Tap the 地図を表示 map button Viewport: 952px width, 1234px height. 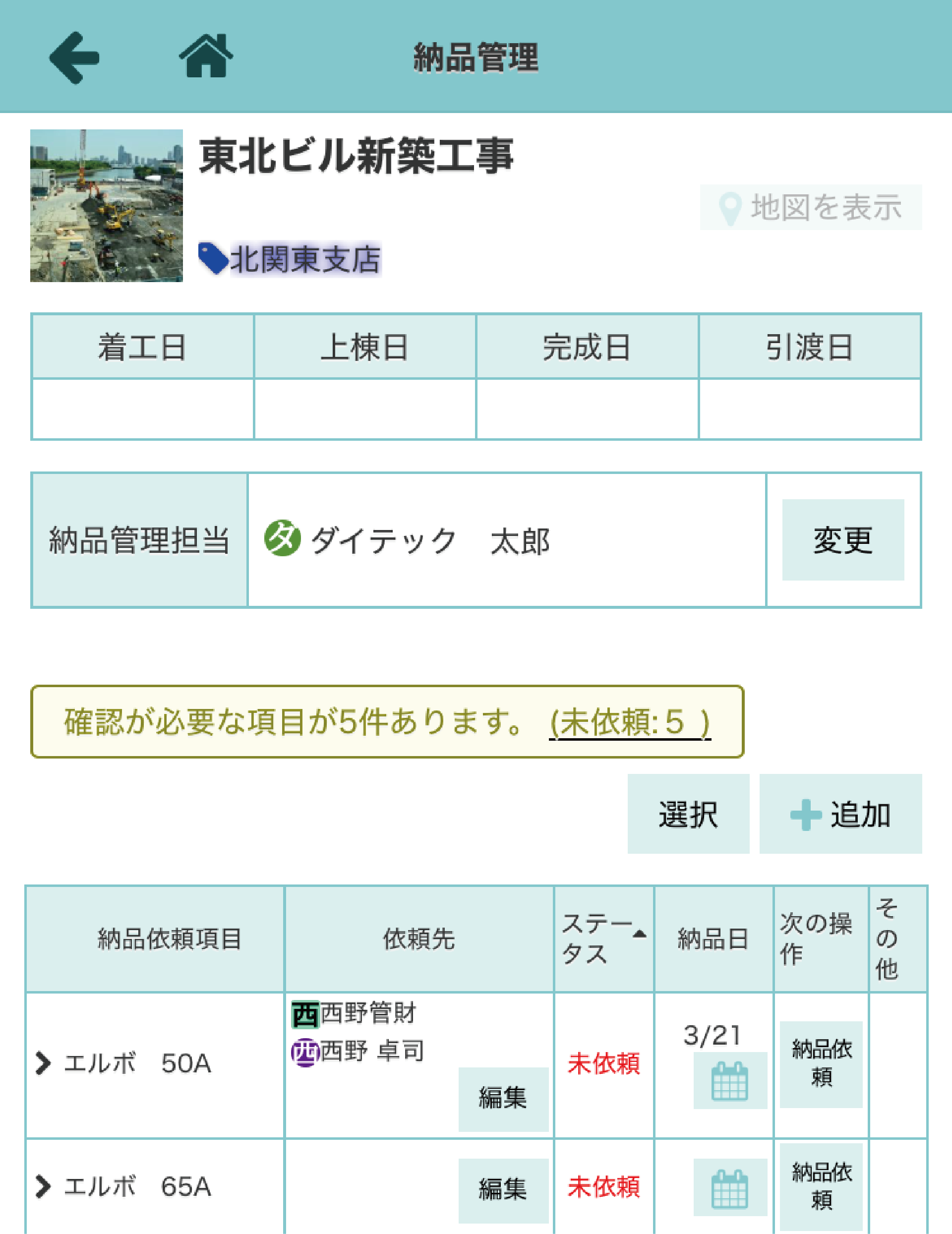[810, 207]
